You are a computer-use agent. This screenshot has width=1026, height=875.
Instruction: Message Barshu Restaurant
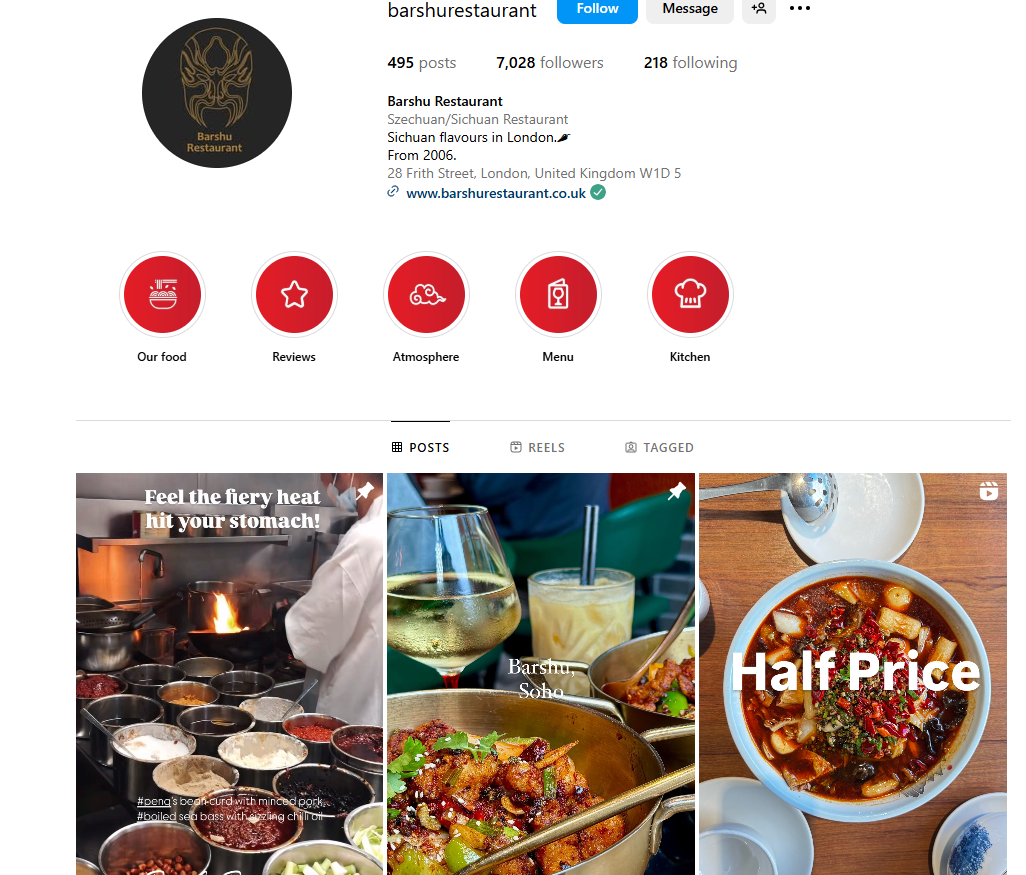coord(689,9)
